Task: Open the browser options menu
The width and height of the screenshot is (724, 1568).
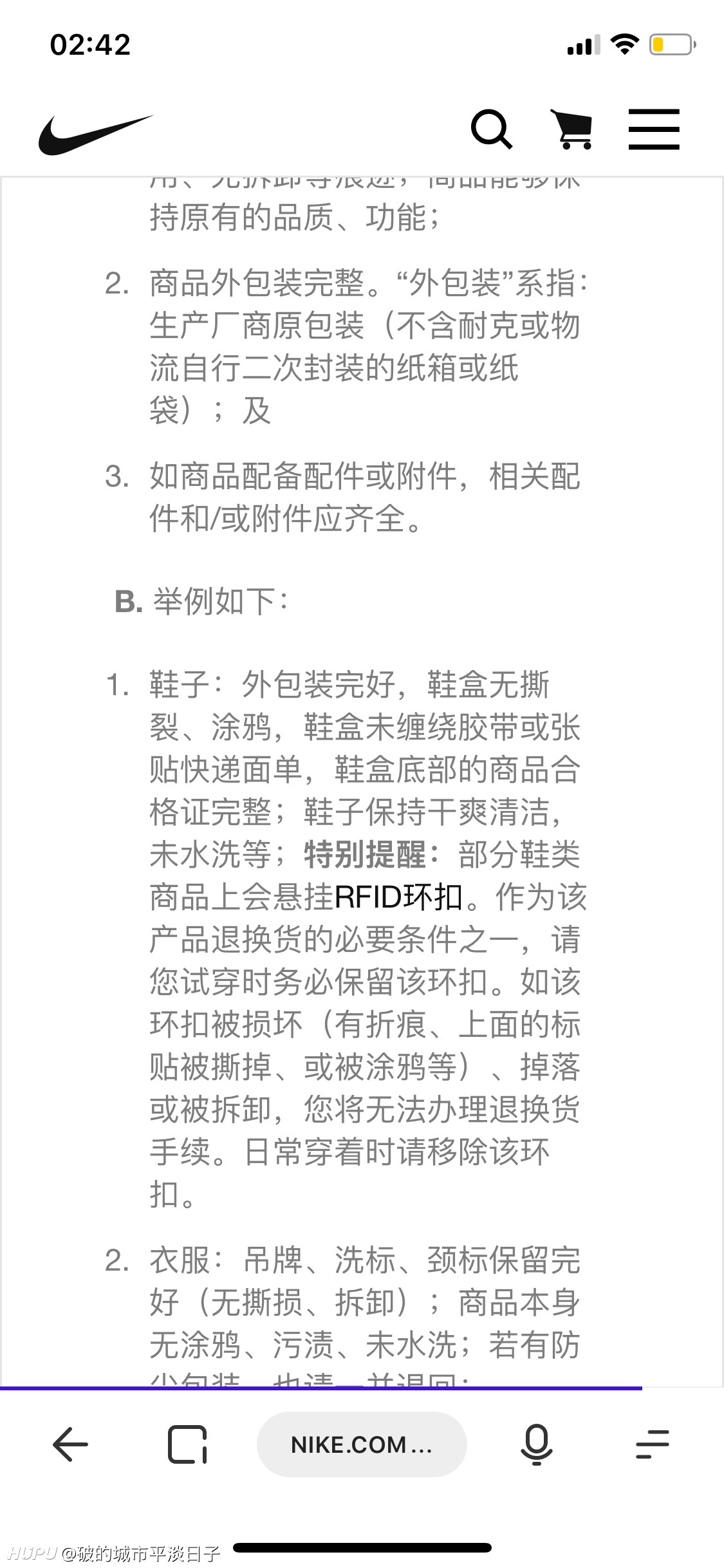Action: click(653, 1444)
